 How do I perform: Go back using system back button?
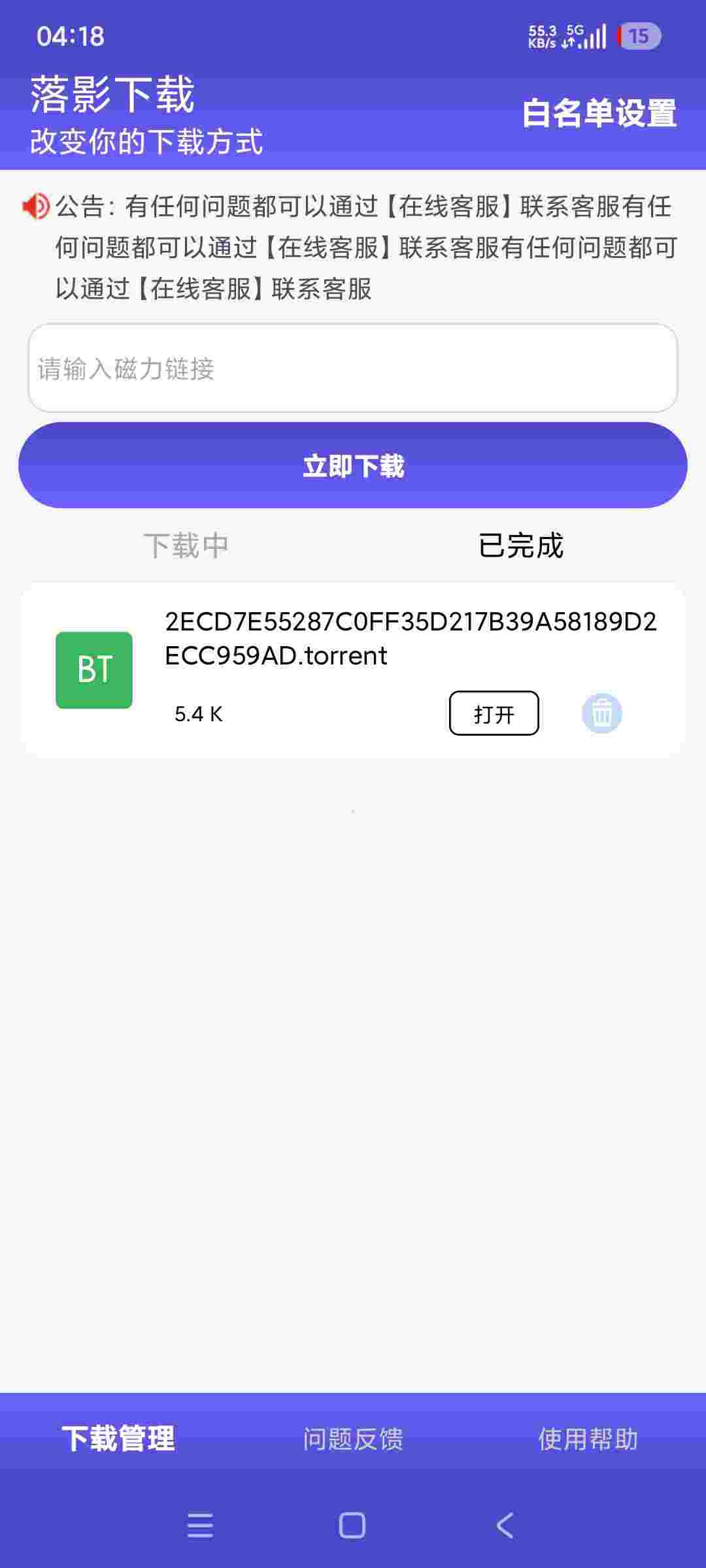point(505,1526)
